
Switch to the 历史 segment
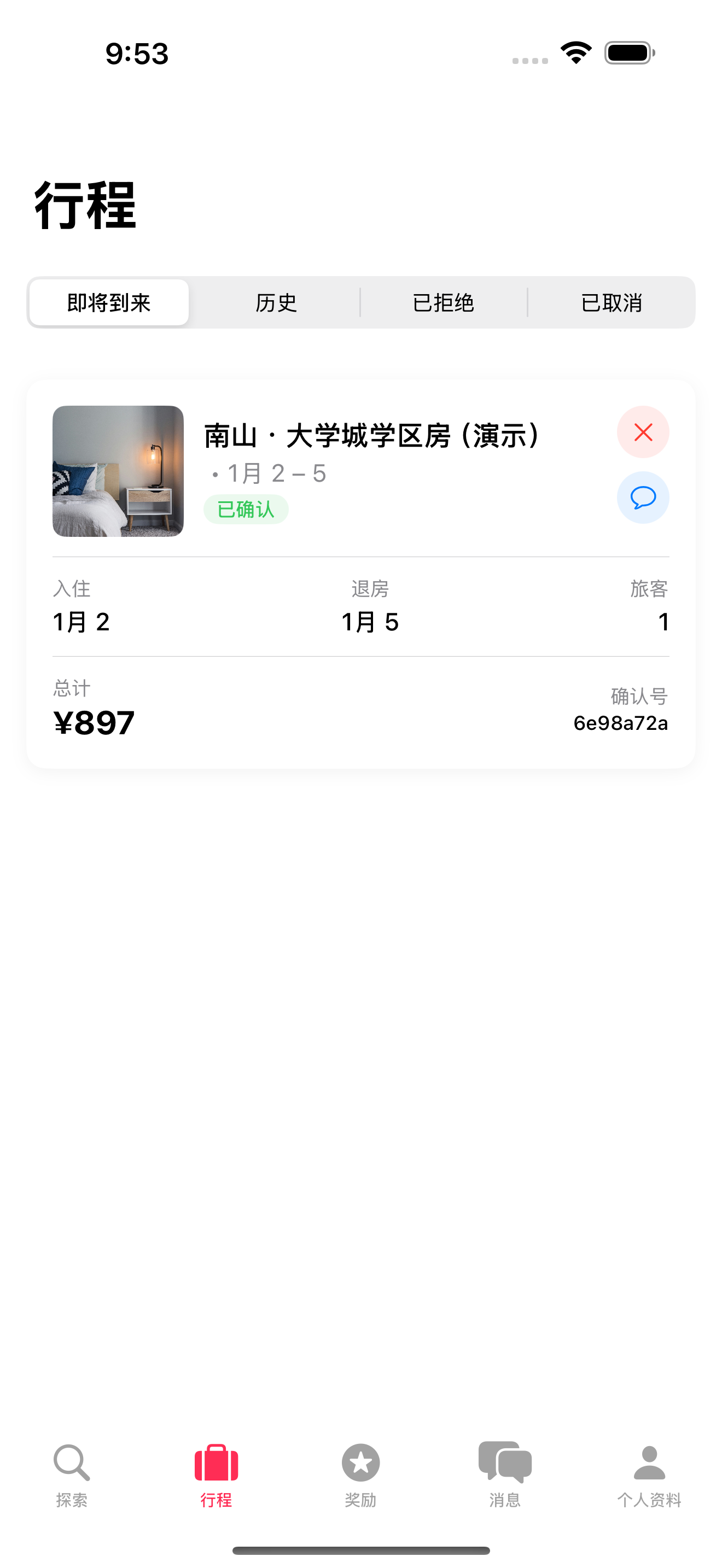point(276,302)
